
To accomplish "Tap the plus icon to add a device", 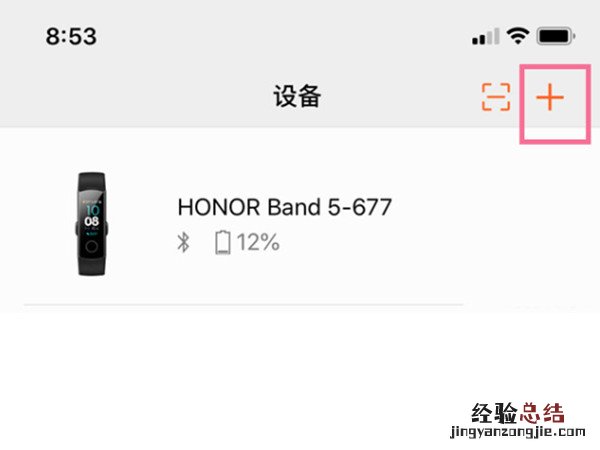I will click(550, 97).
